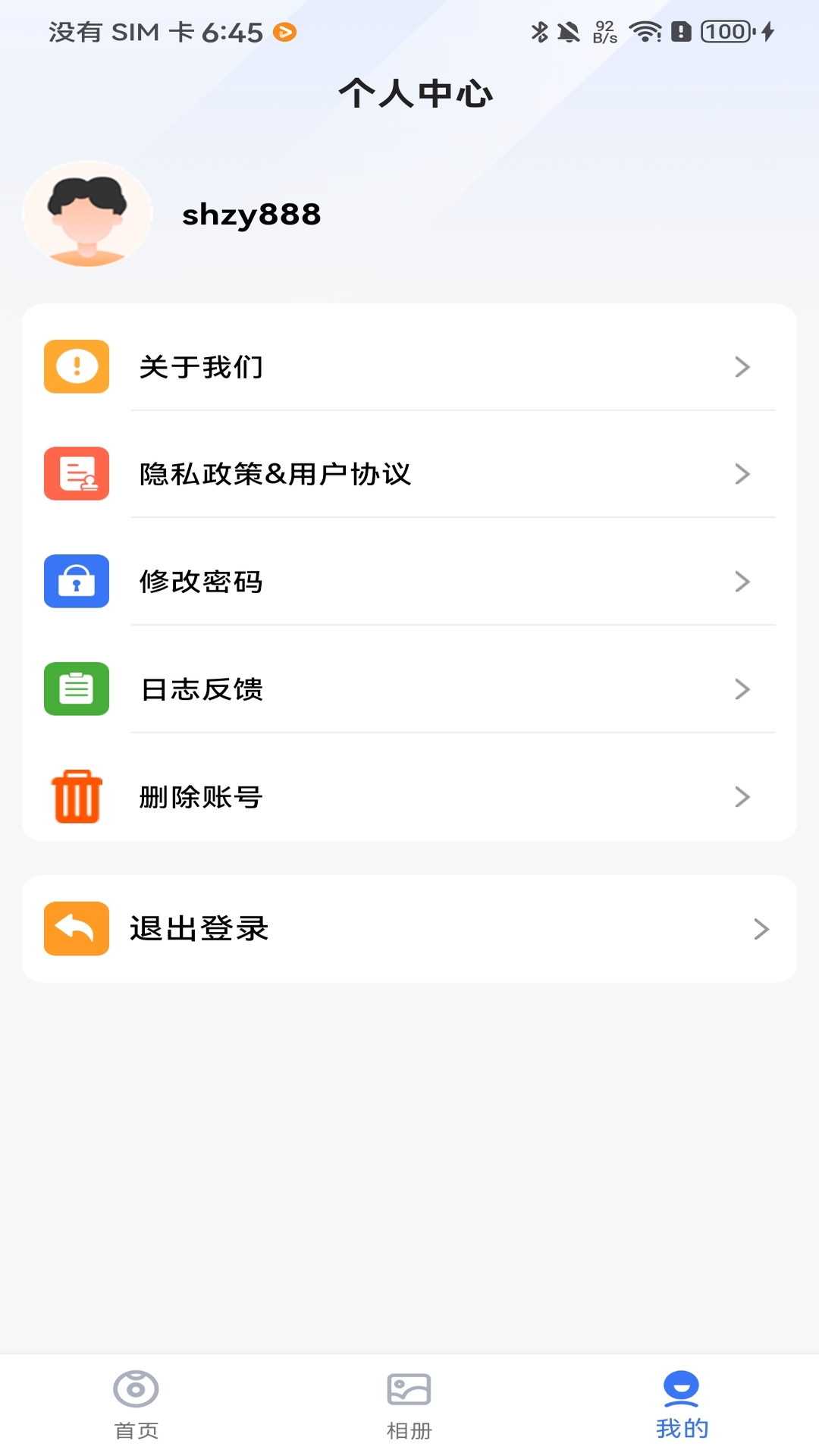The width and height of the screenshot is (819, 1456).
Task: Click the orange arrow 退出登录 icon
Action: click(75, 928)
